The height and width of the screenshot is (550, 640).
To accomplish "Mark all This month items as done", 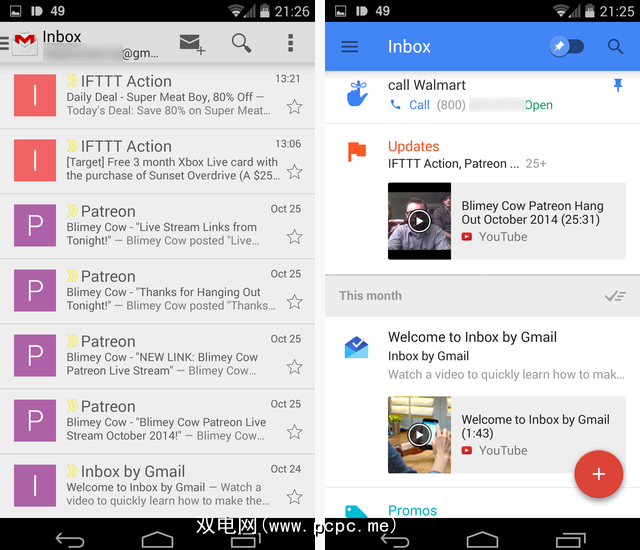I will 615,296.
